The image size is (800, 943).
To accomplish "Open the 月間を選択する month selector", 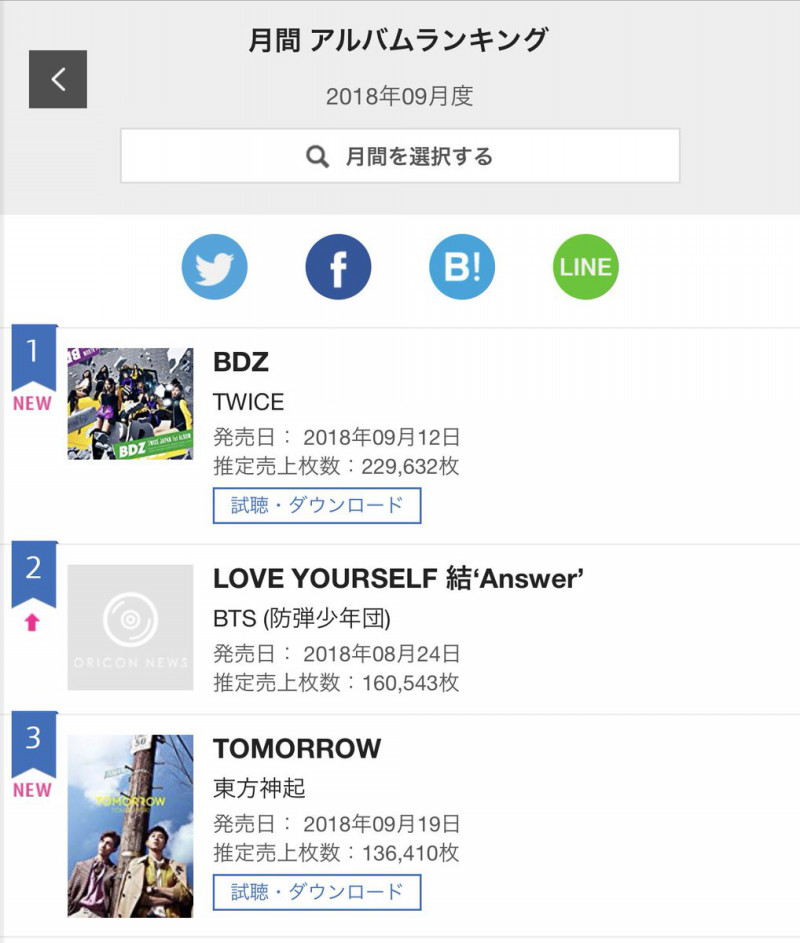I will click(400, 156).
